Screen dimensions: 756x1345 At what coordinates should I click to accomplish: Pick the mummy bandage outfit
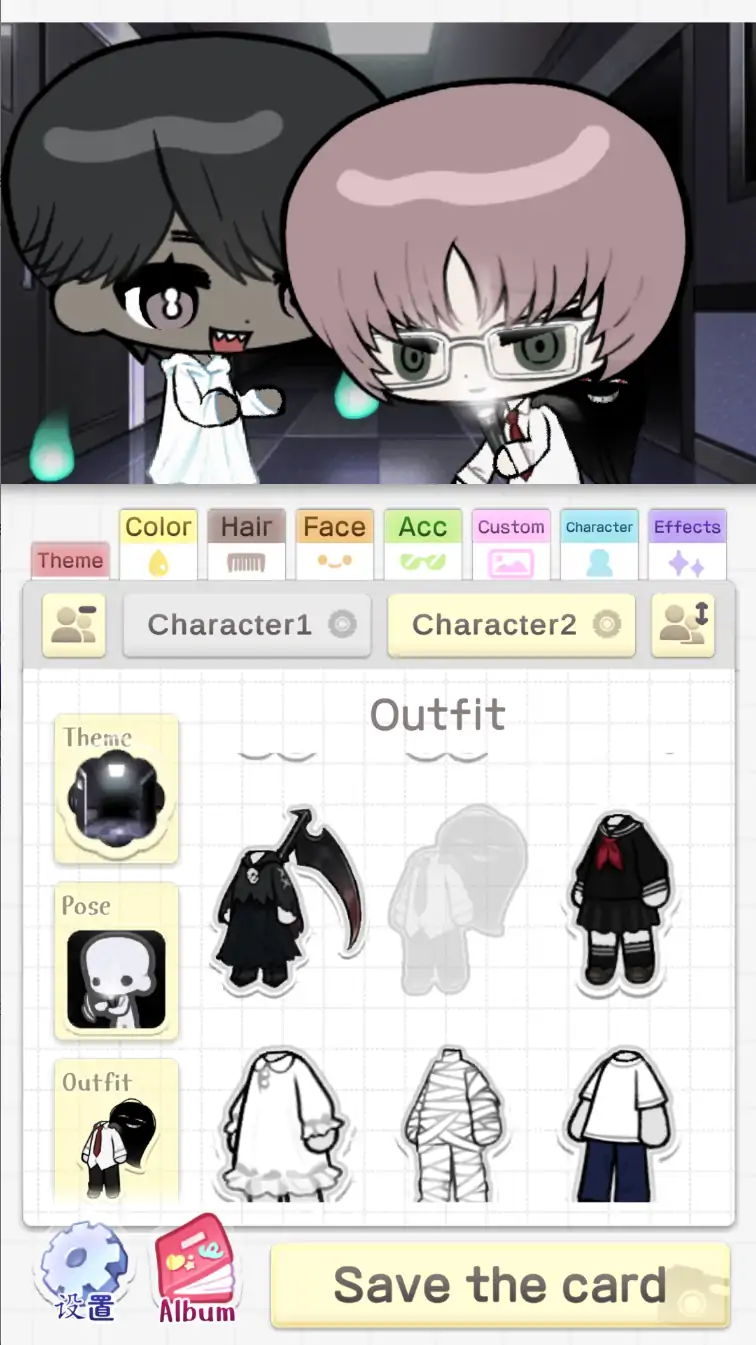tap(451, 1125)
